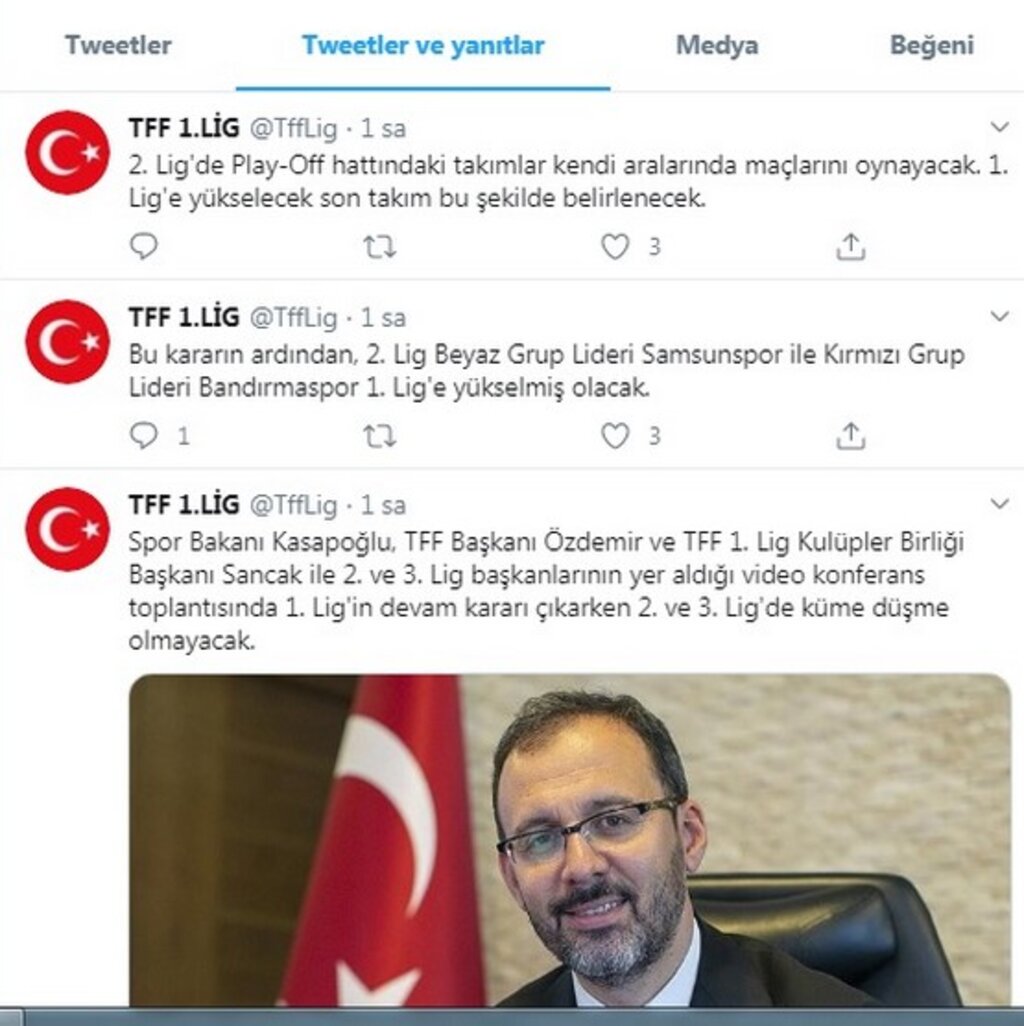Open @TffLig handle link on the Play-Off tweet

(292, 129)
